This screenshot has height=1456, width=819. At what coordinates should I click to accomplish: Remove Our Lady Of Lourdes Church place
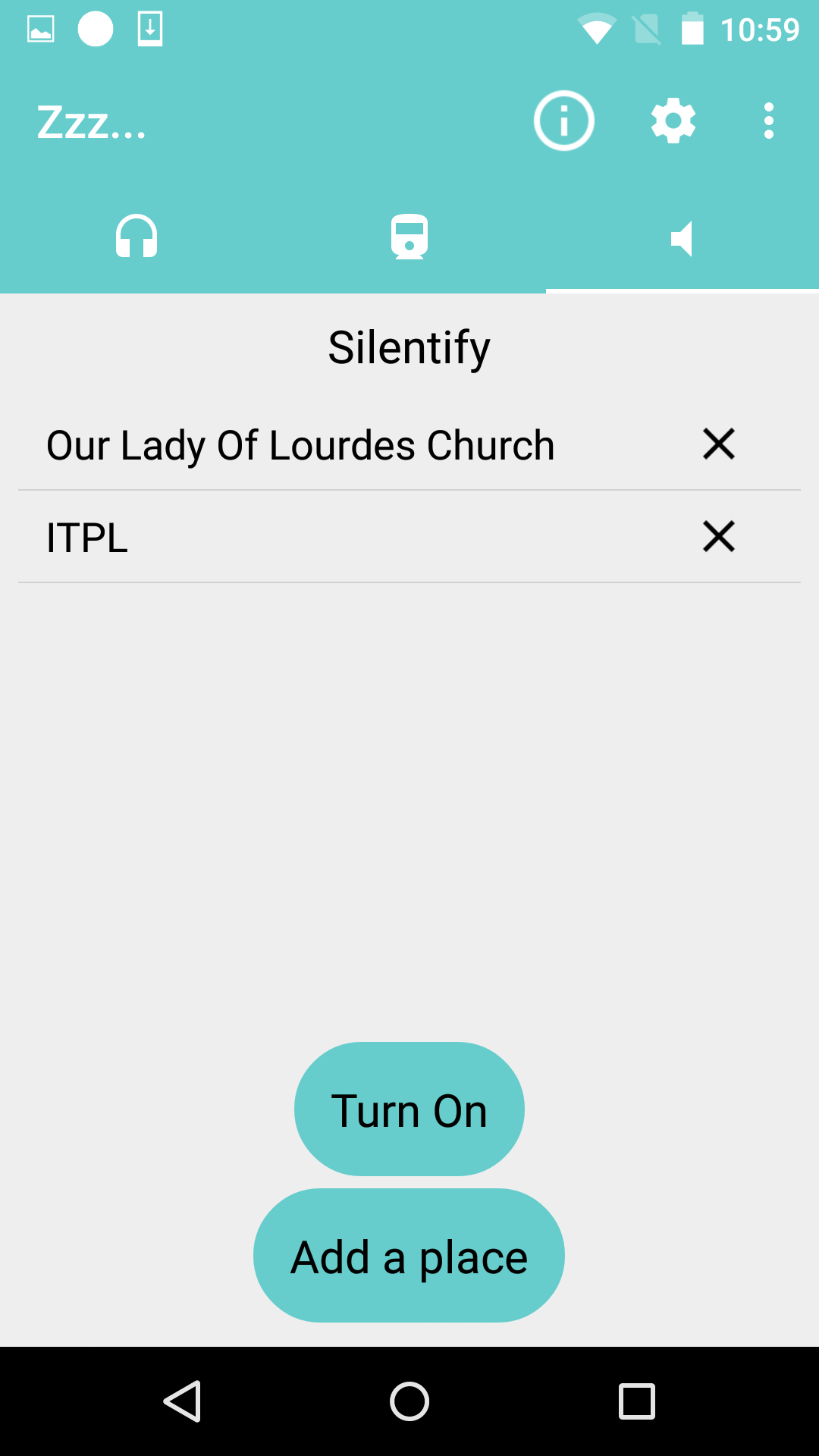point(718,444)
